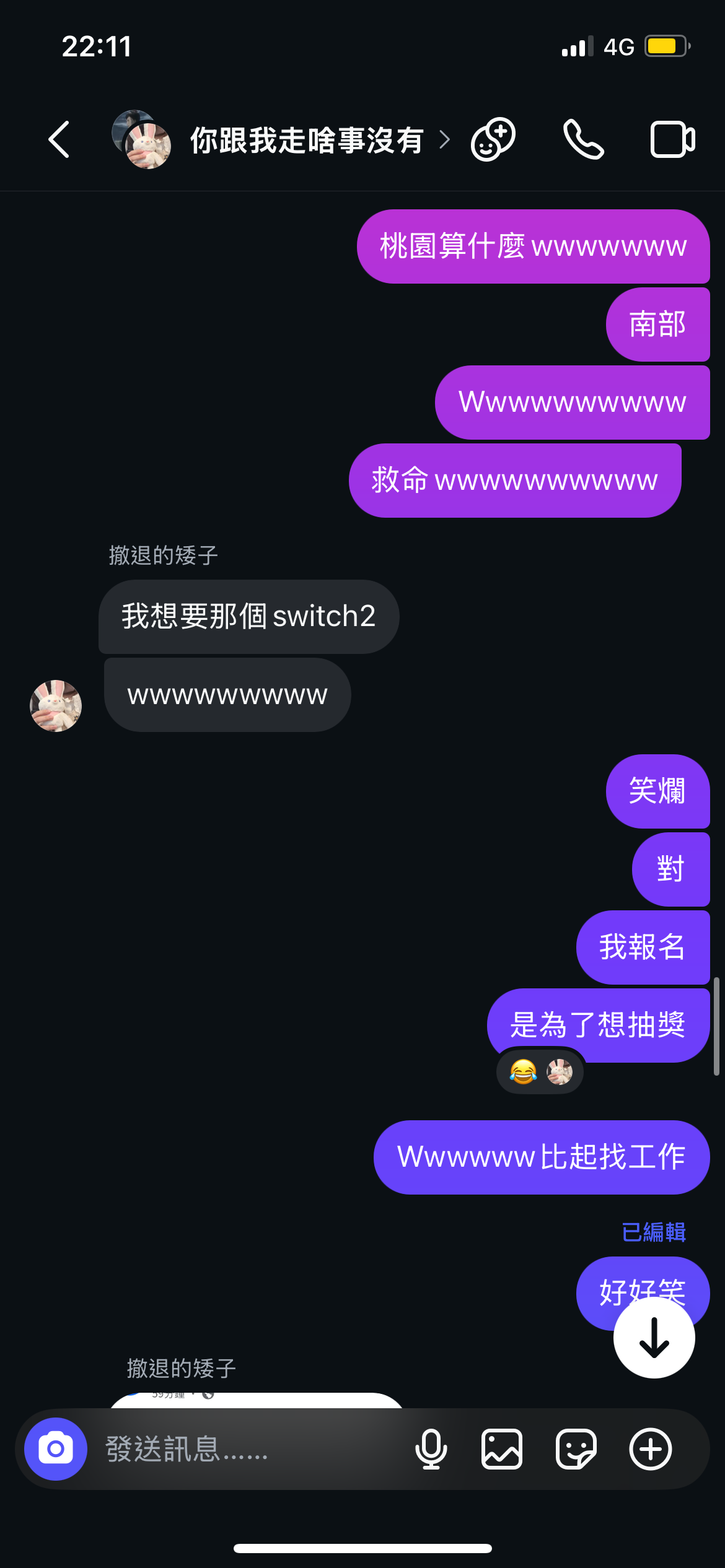This screenshot has height=1568, width=725.
Task: Focus the 發送訊息 message field
Action: pos(248,1449)
